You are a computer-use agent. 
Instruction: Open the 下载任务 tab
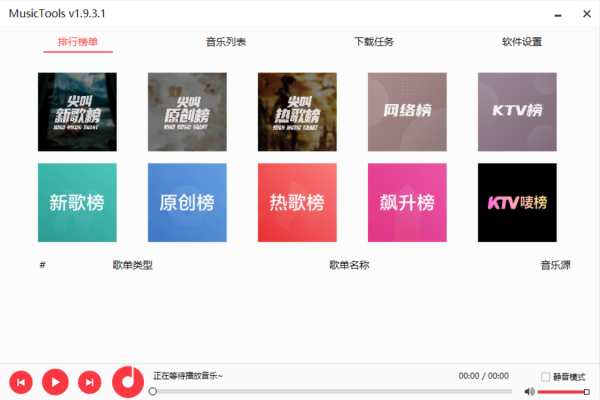pos(374,42)
